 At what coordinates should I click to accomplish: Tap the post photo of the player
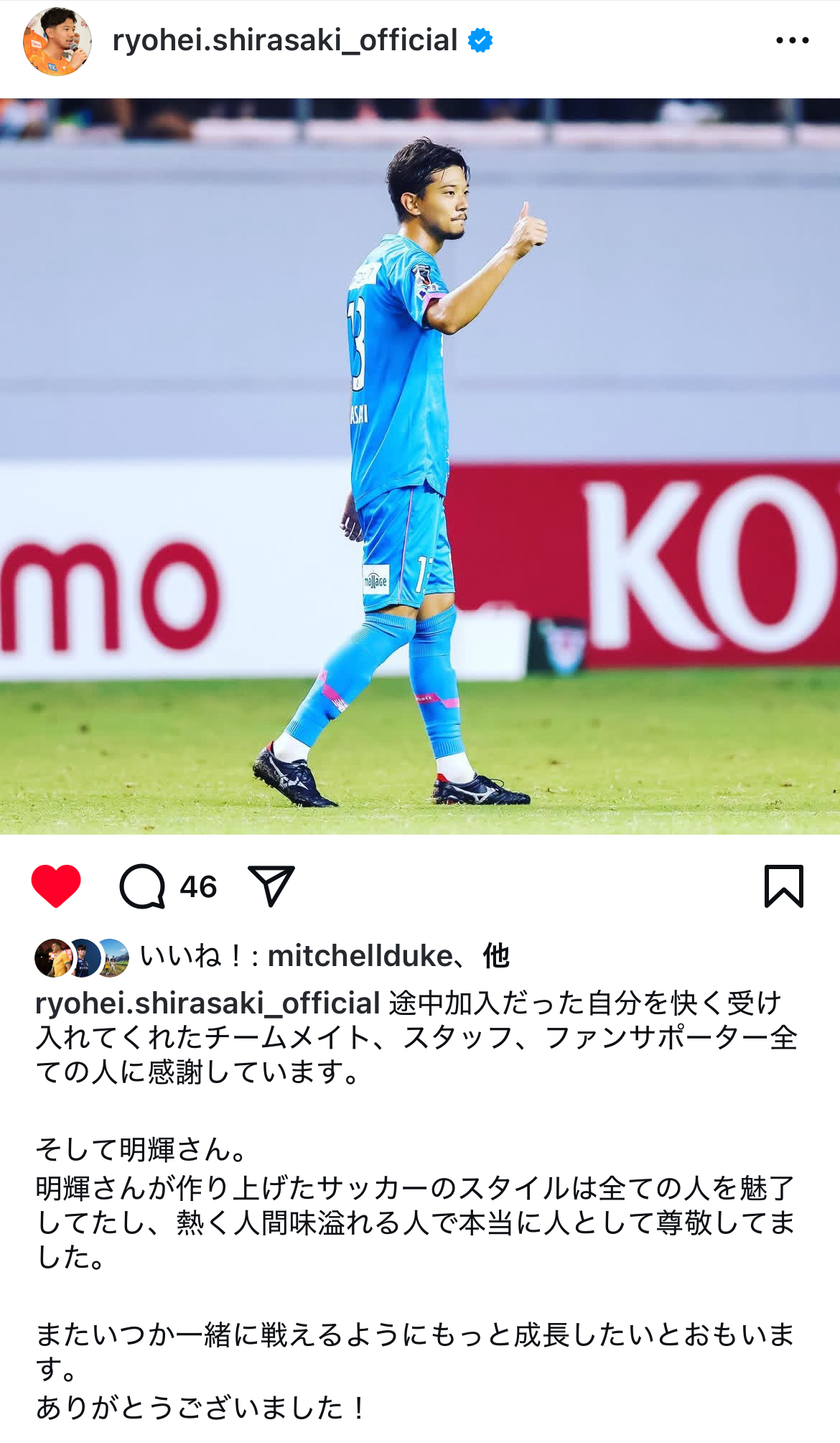420,466
